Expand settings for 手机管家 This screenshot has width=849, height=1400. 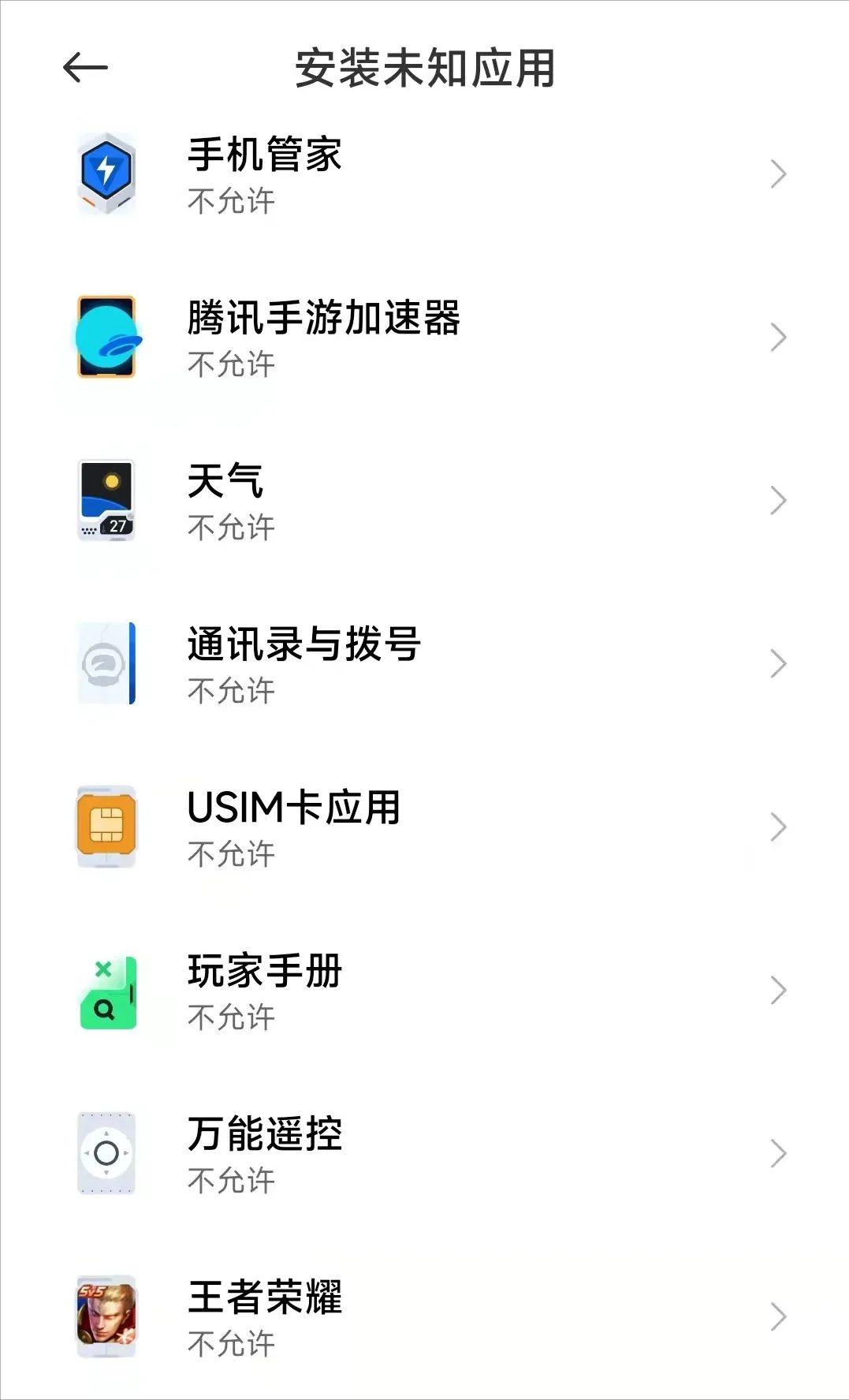[x=776, y=175]
